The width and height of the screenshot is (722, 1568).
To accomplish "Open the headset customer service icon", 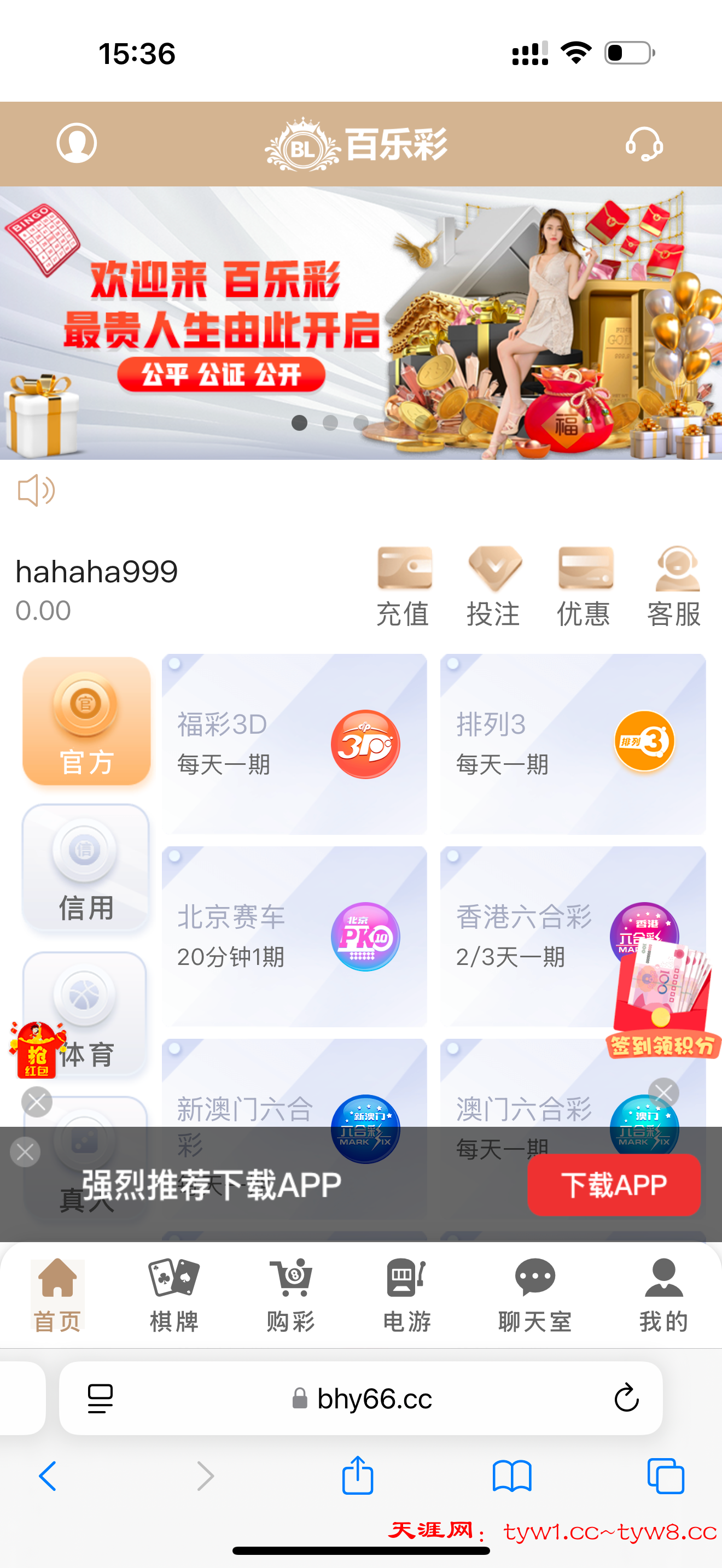I will click(644, 144).
